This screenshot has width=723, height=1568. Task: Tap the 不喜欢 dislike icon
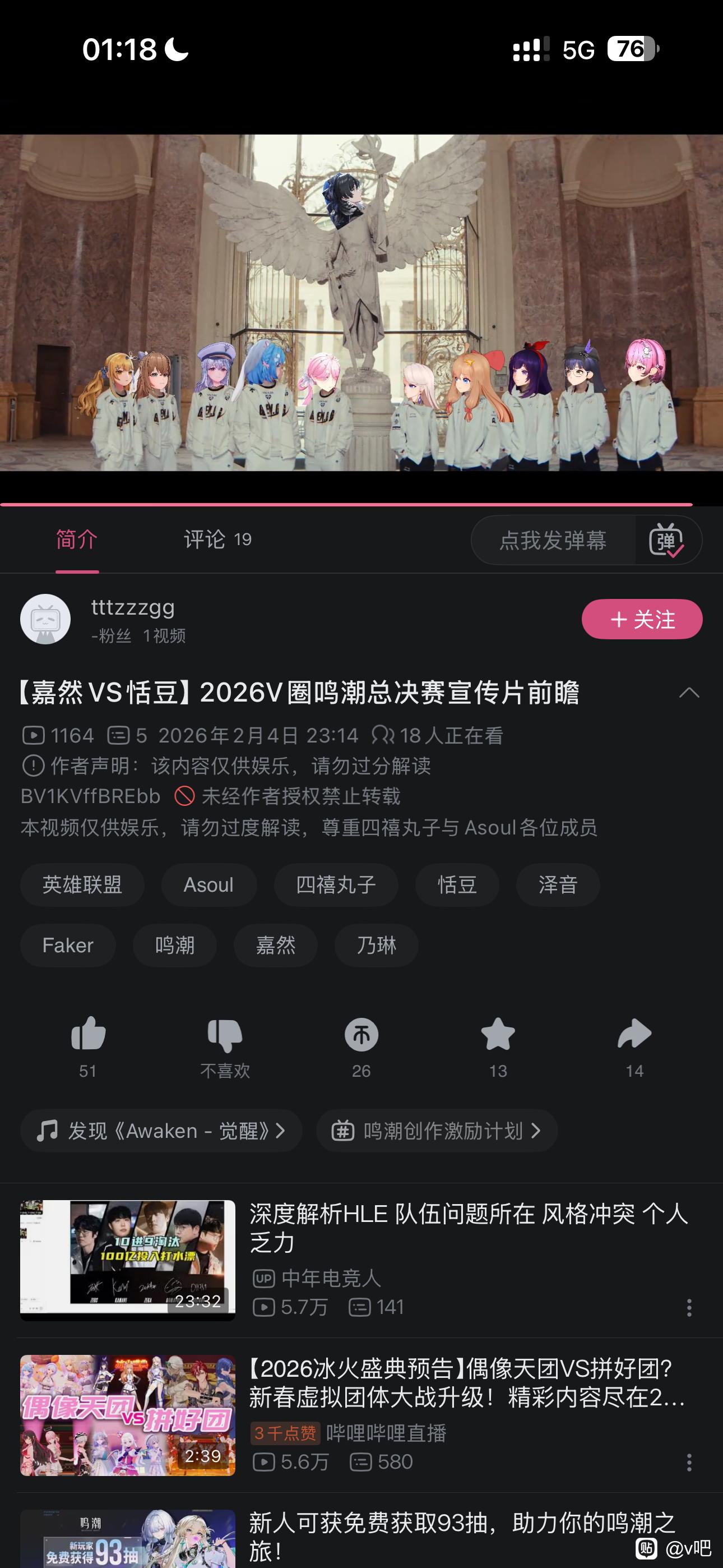click(225, 1035)
